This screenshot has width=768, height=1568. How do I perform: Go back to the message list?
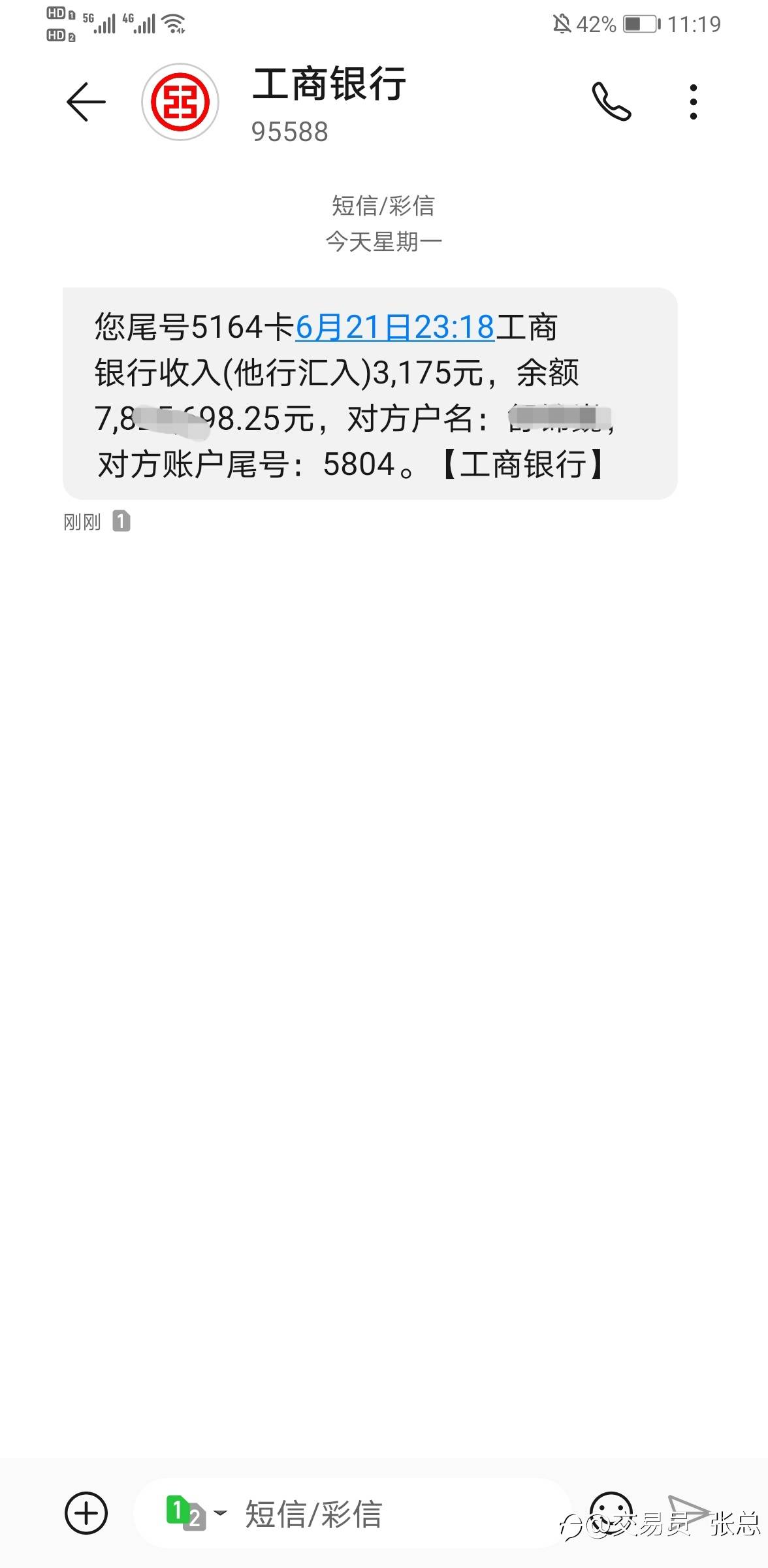(86, 102)
